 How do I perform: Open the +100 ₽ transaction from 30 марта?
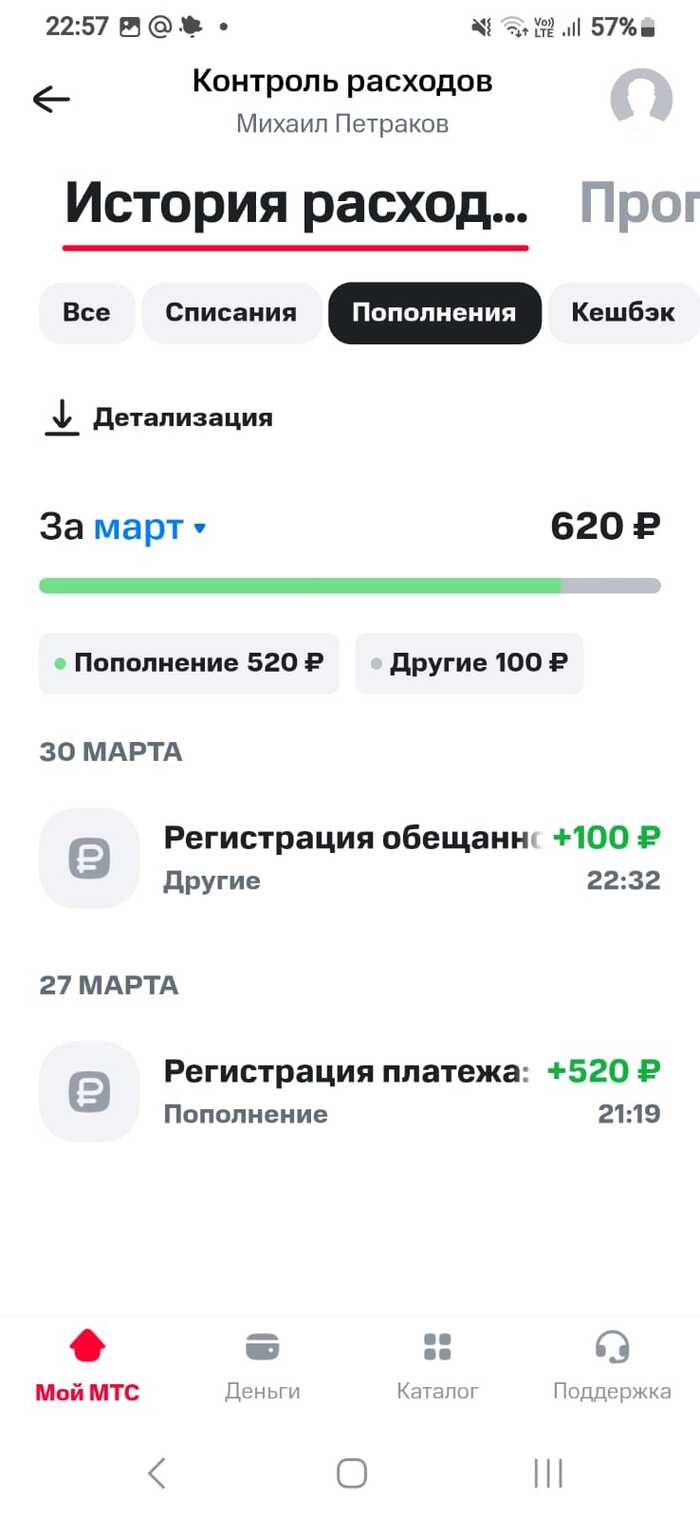coord(350,858)
